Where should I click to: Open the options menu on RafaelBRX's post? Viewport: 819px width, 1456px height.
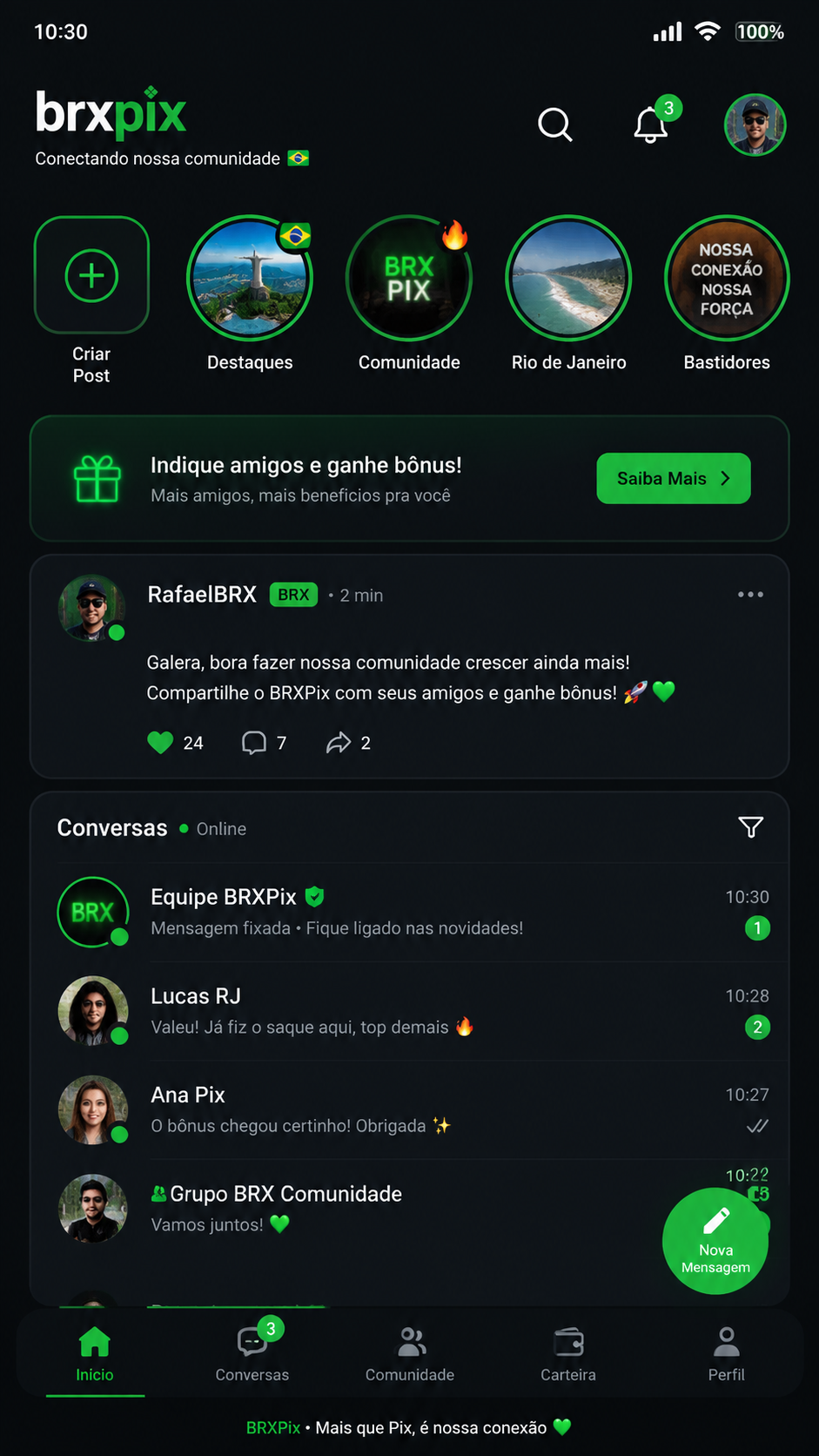[x=750, y=595]
